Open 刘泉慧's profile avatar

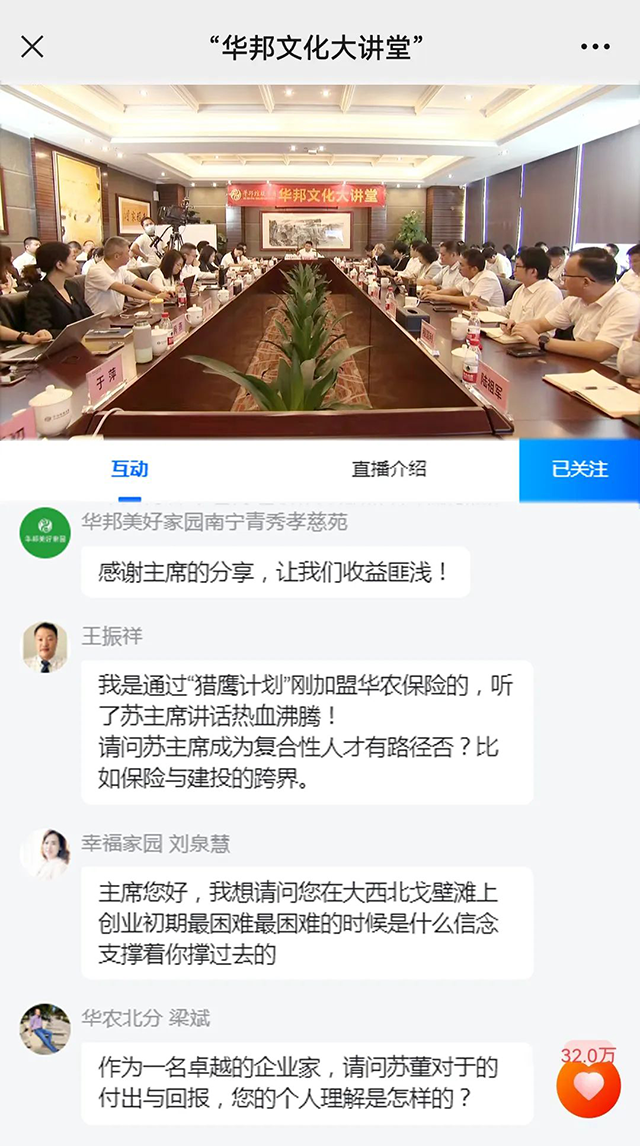click(x=45, y=854)
